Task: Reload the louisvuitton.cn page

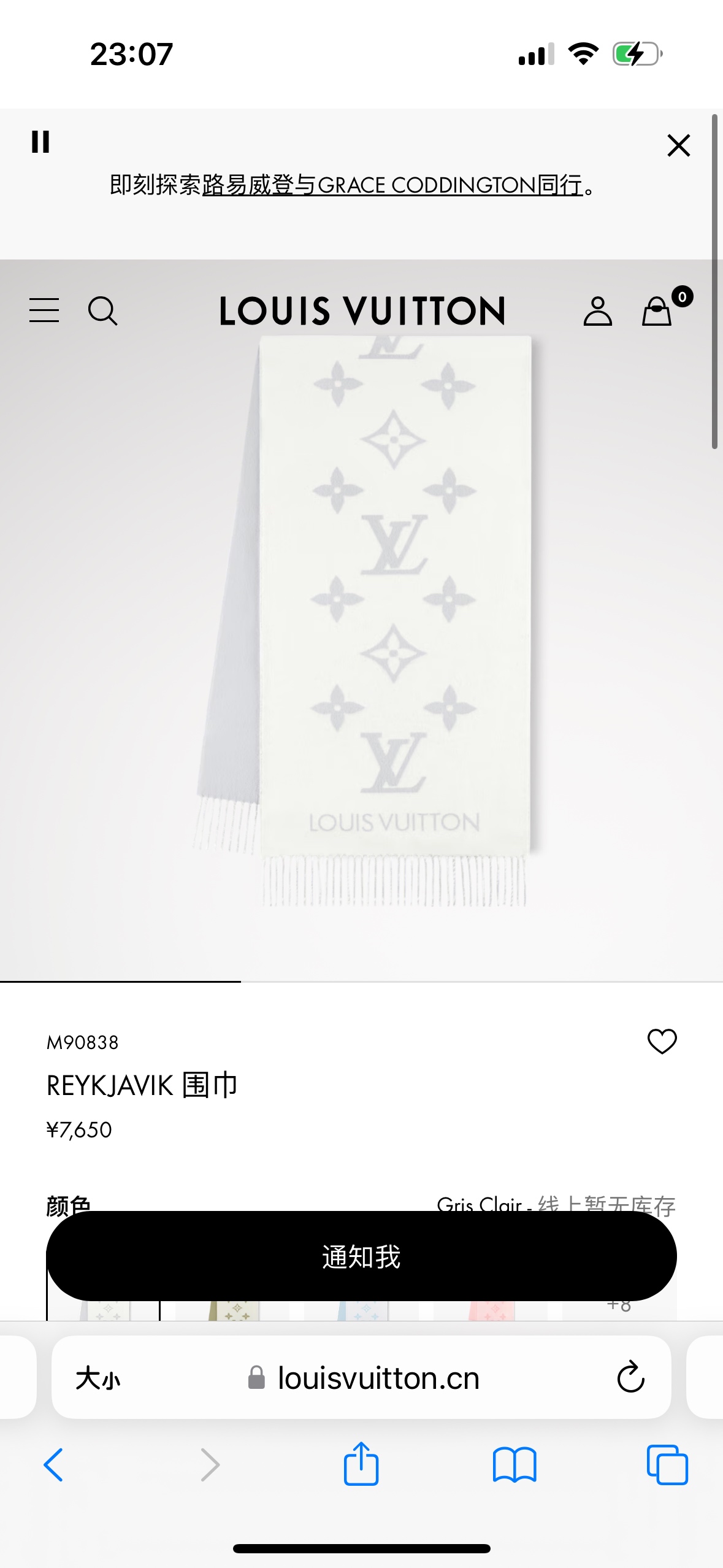Action: pyautogui.click(x=630, y=1377)
